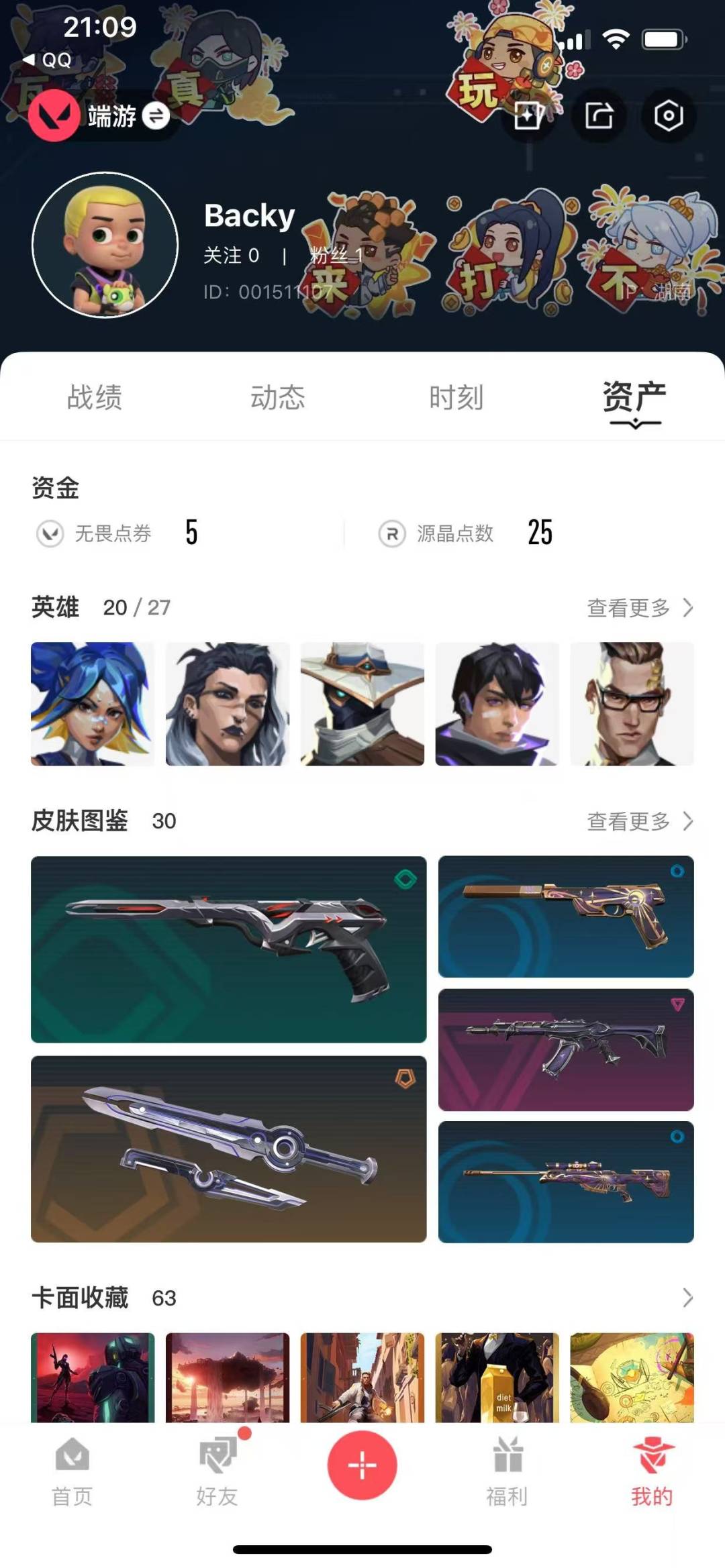The image size is (725, 1568).
Task: Open the settings hexagon icon
Action: pyautogui.click(x=669, y=115)
